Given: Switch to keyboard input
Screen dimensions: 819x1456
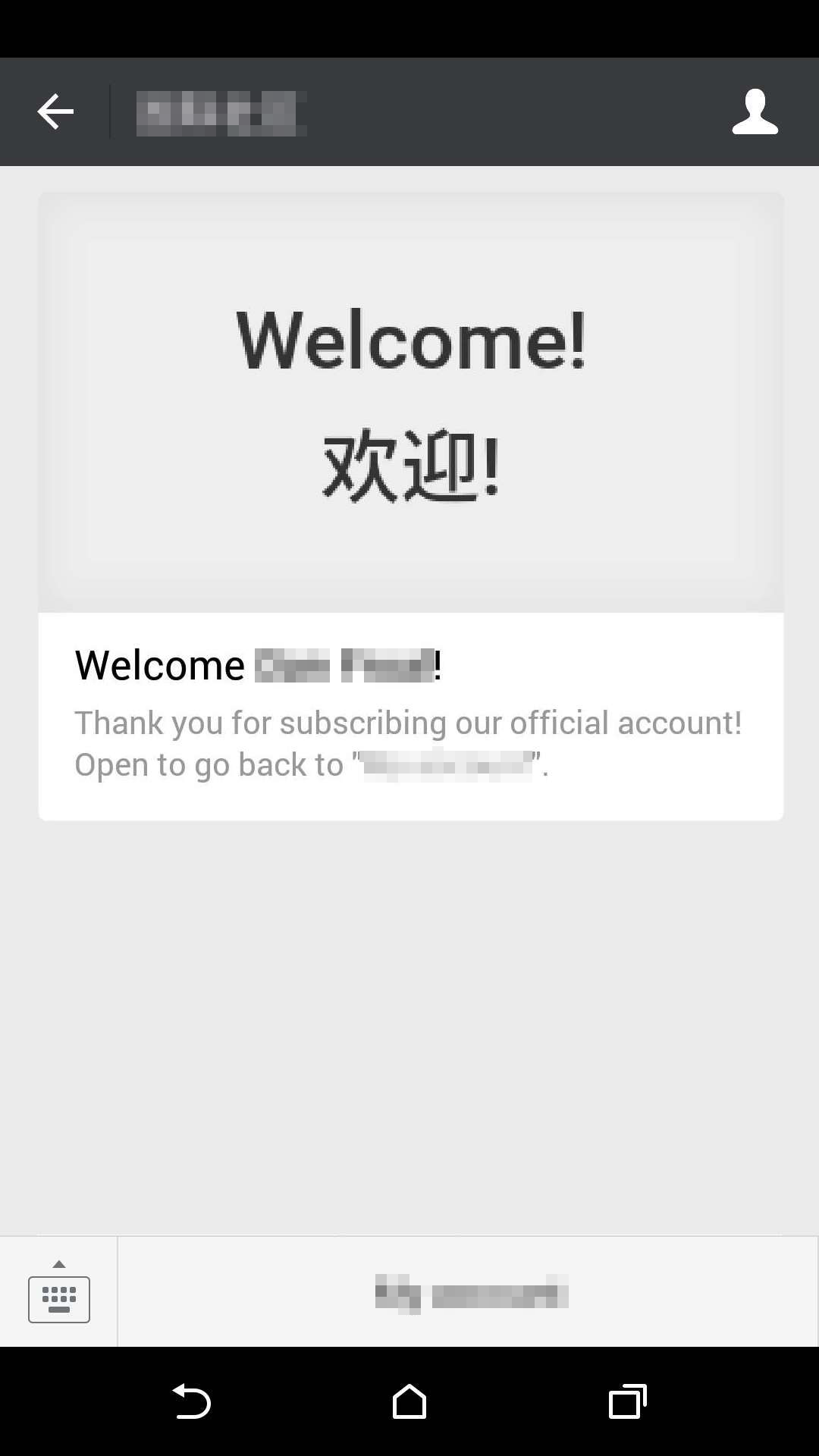Looking at the screenshot, I should point(59,1292).
